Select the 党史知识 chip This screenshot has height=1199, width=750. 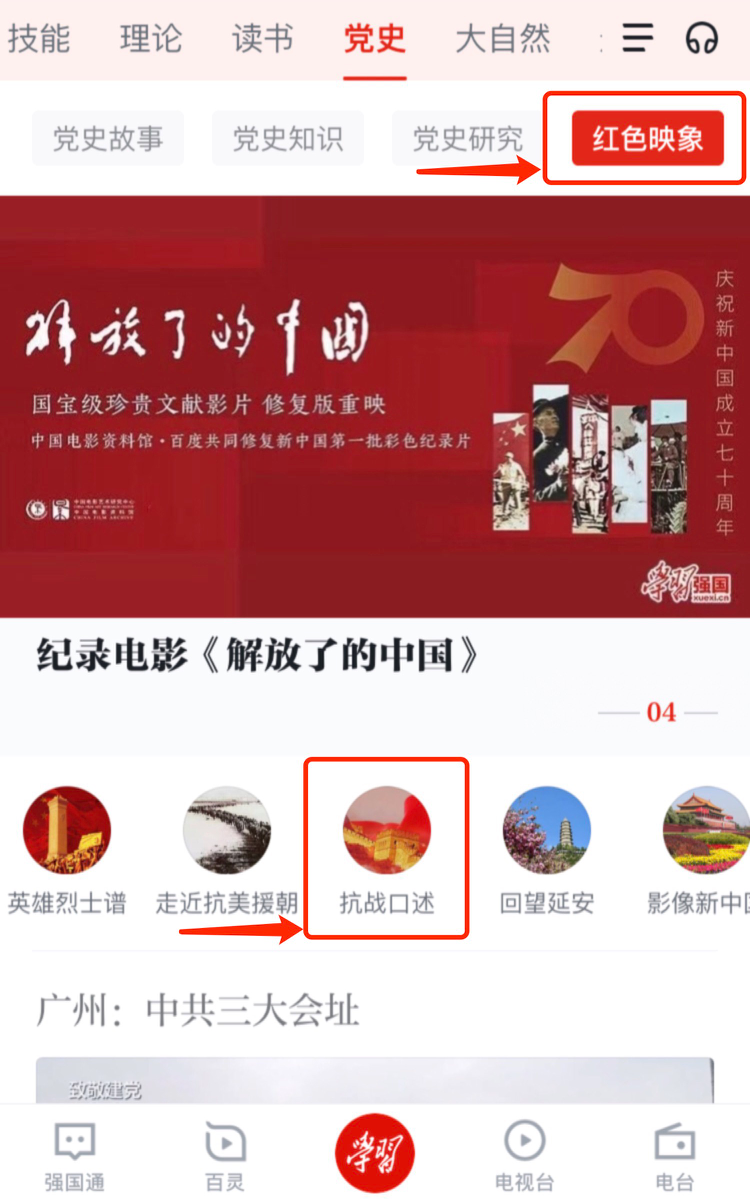click(288, 138)
